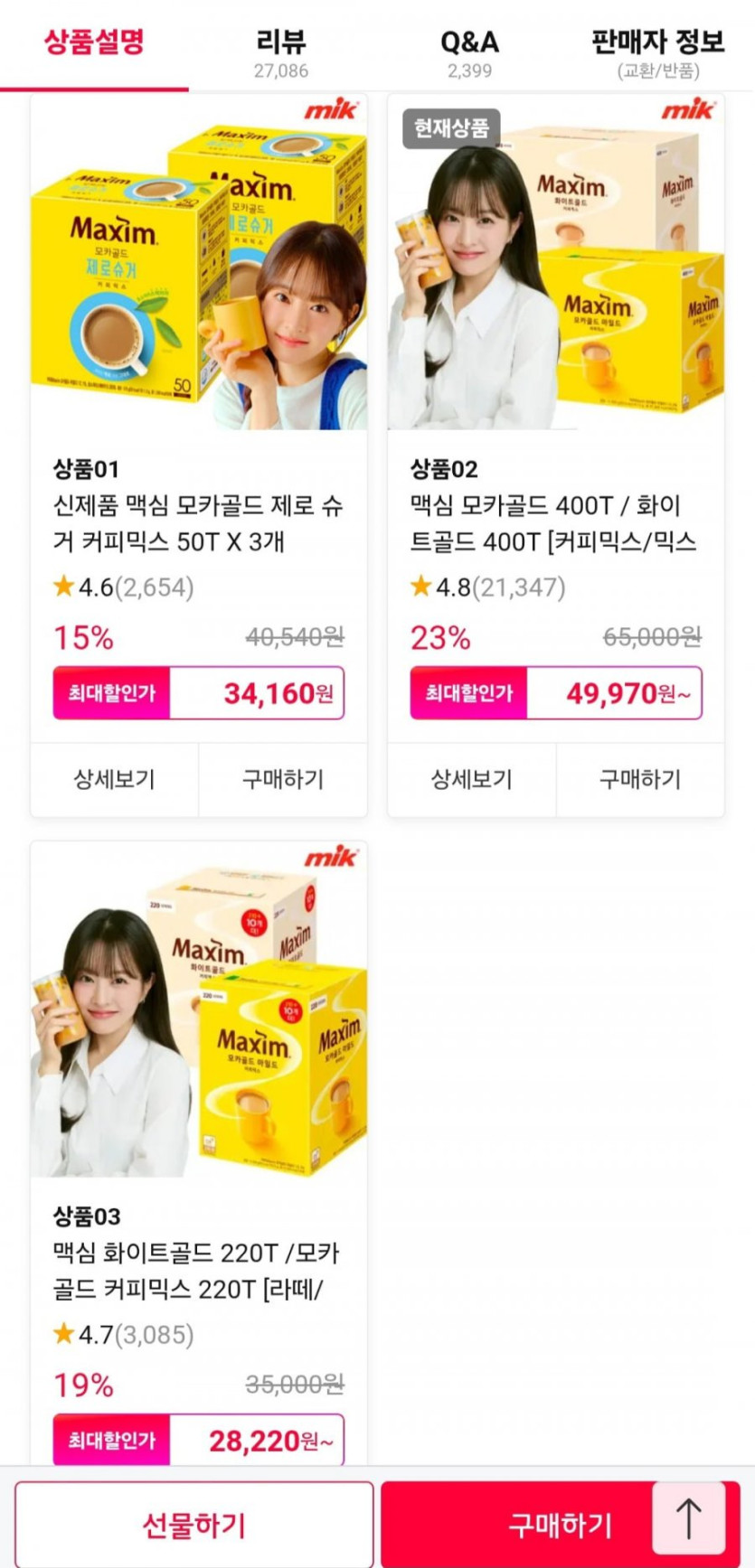This screenshot has width=755, height=1568.
Task: Select the 판매자 정보 tab
Action: [657, 52]
